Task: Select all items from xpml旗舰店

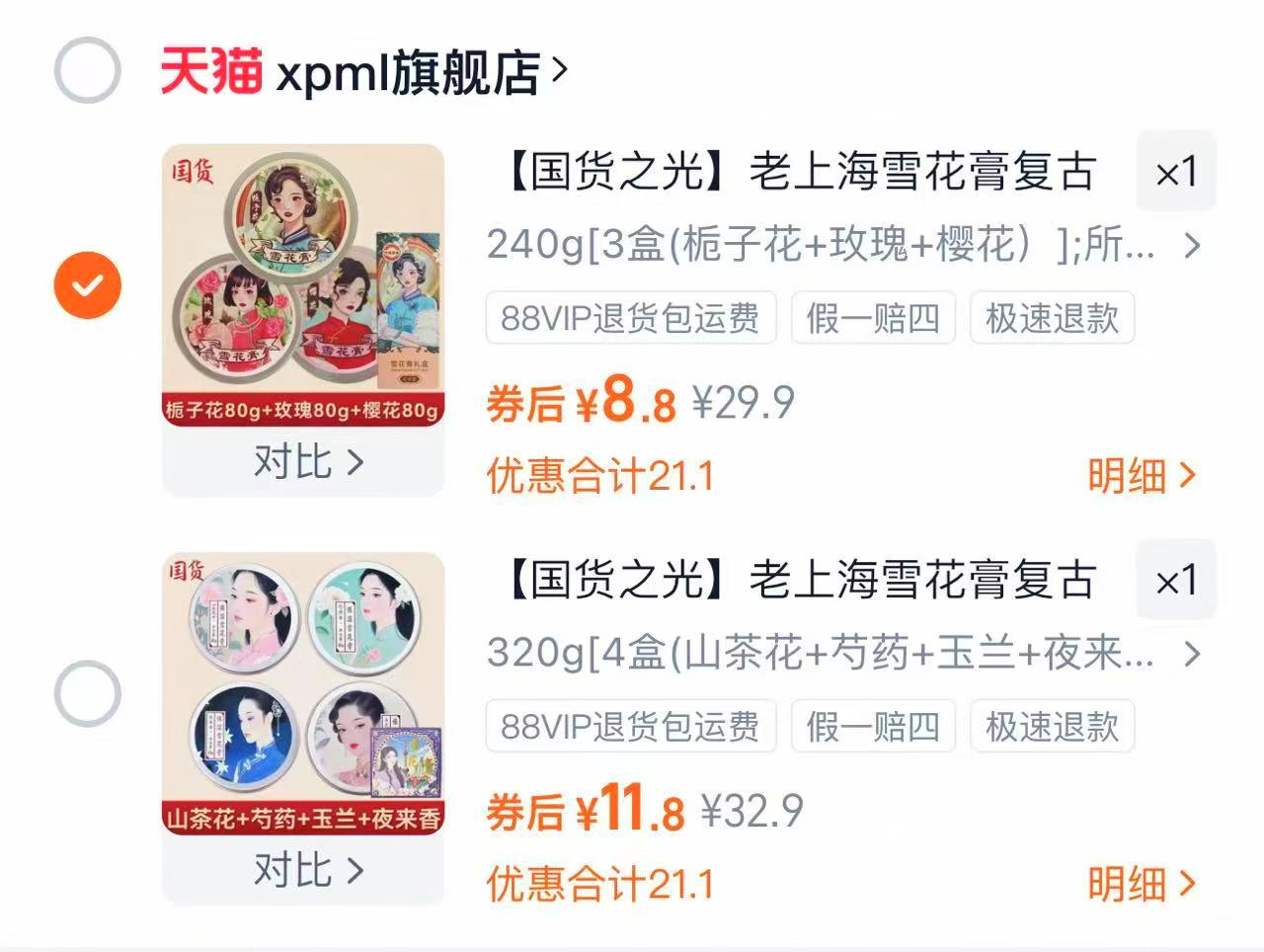Action: coord(87,70)
